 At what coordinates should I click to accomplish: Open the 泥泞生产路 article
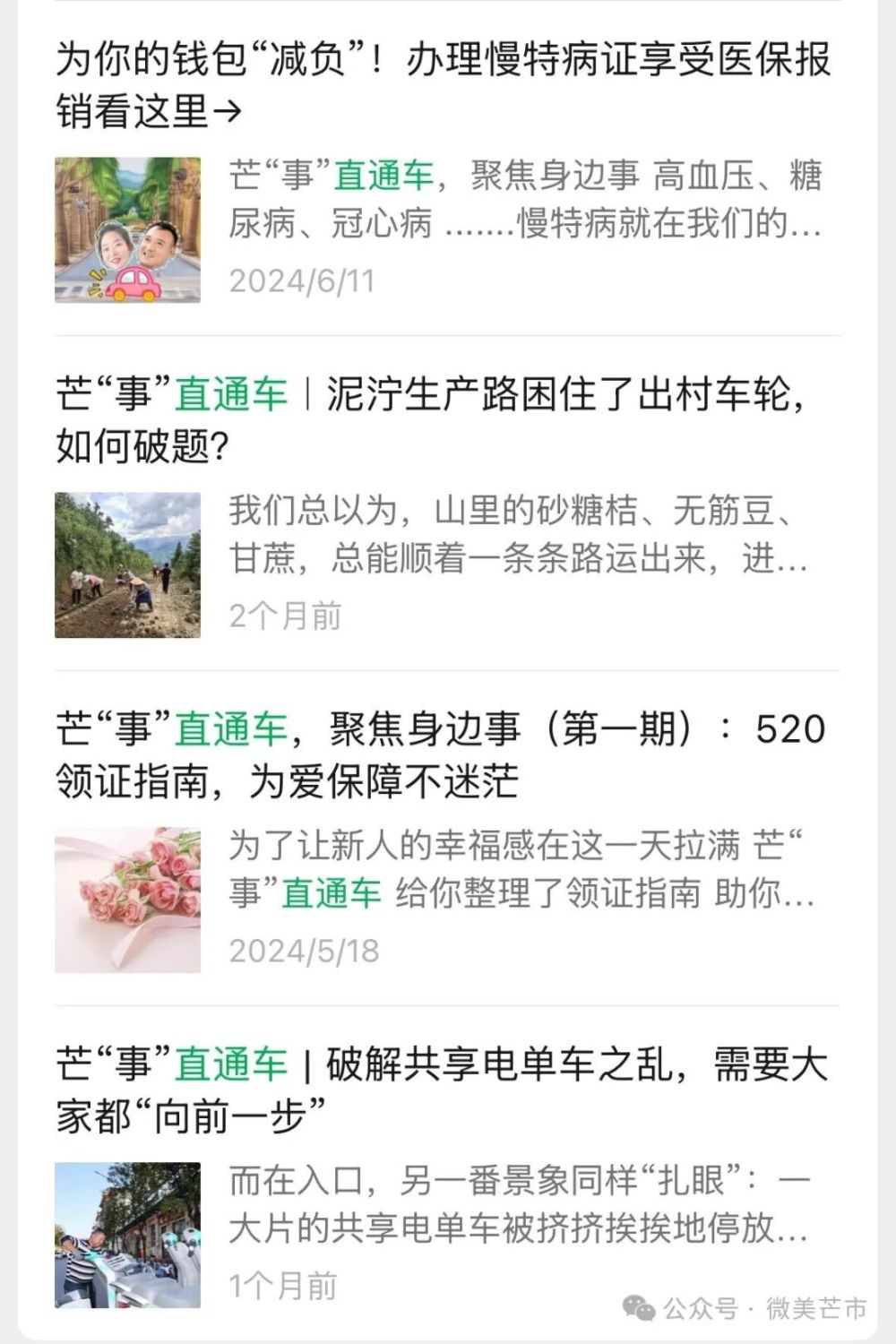pos(430,418)
